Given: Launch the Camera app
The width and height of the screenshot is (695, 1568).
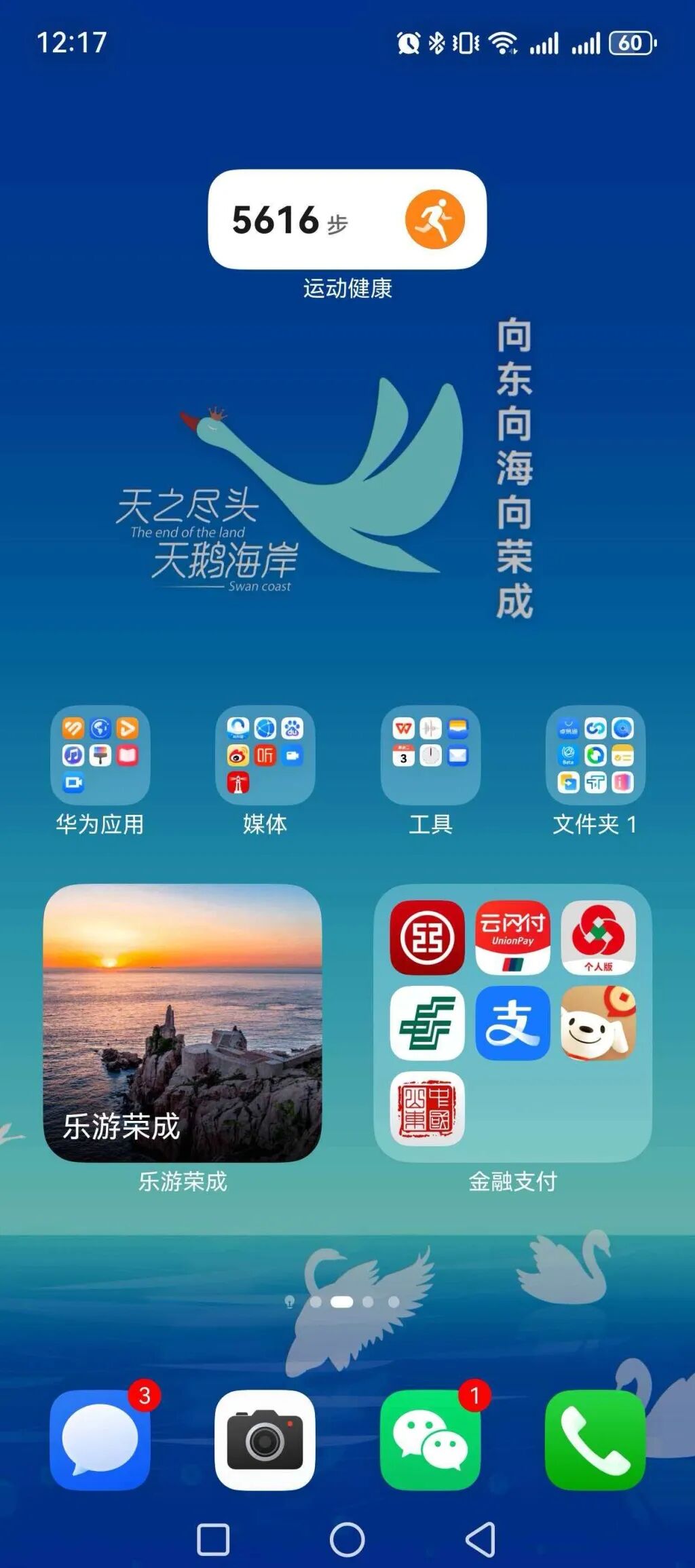Looking at the screenshot, I should point(265,1440).
